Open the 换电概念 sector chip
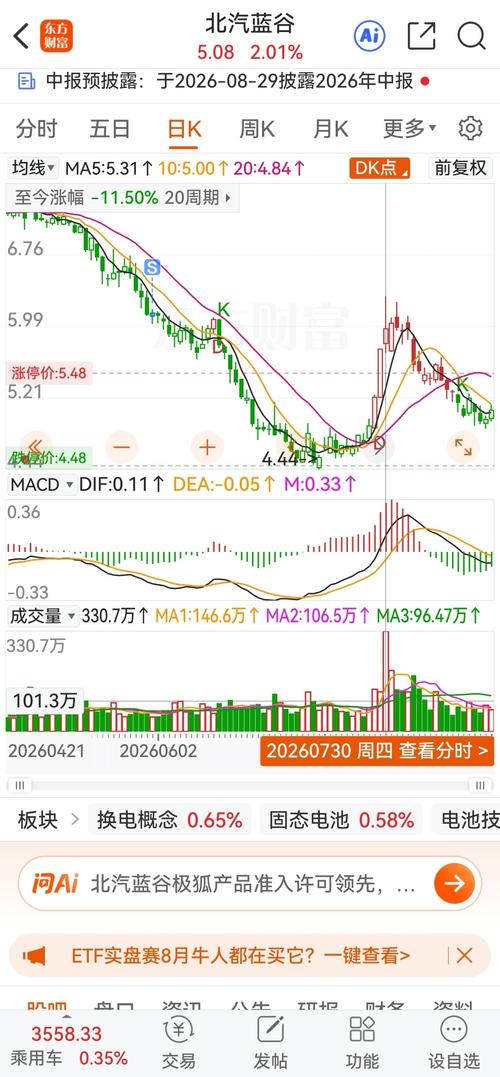This screenshot has height=1077, width=500. click(170, 820)
